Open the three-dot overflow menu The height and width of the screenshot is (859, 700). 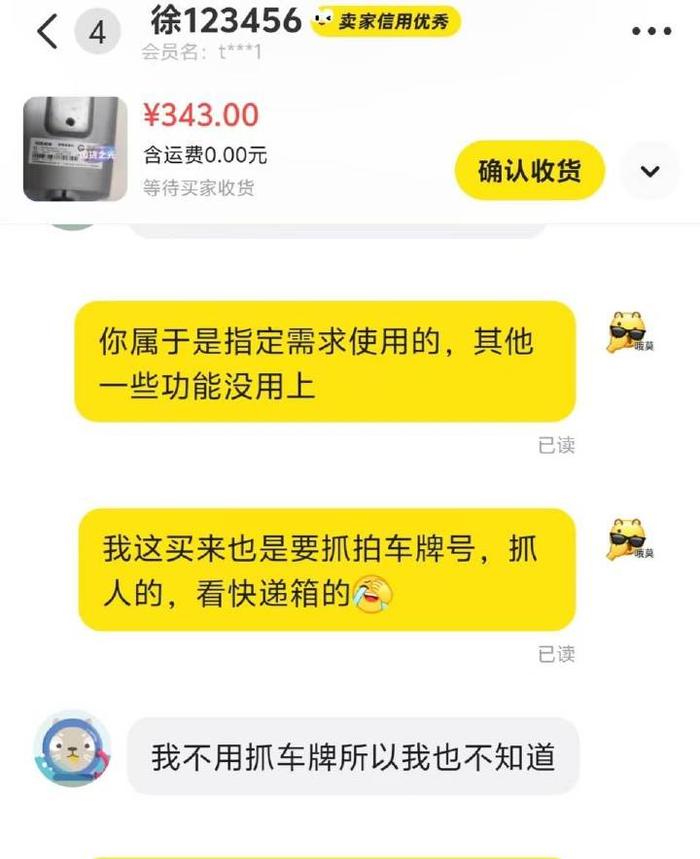pyautogui.click(x=651, y=32)
